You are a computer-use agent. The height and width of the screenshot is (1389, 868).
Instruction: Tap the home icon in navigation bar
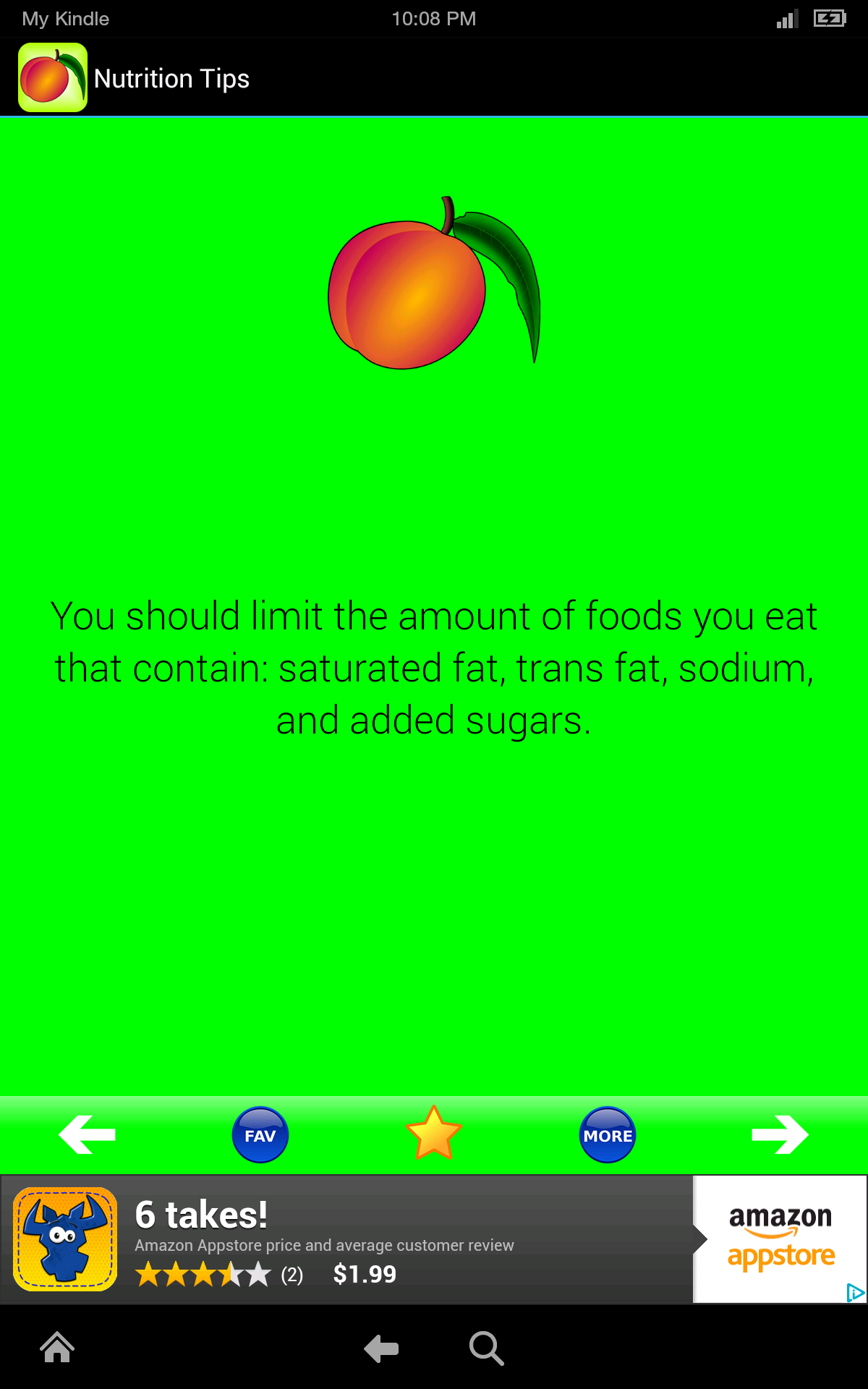click(x=56, y=1347)
